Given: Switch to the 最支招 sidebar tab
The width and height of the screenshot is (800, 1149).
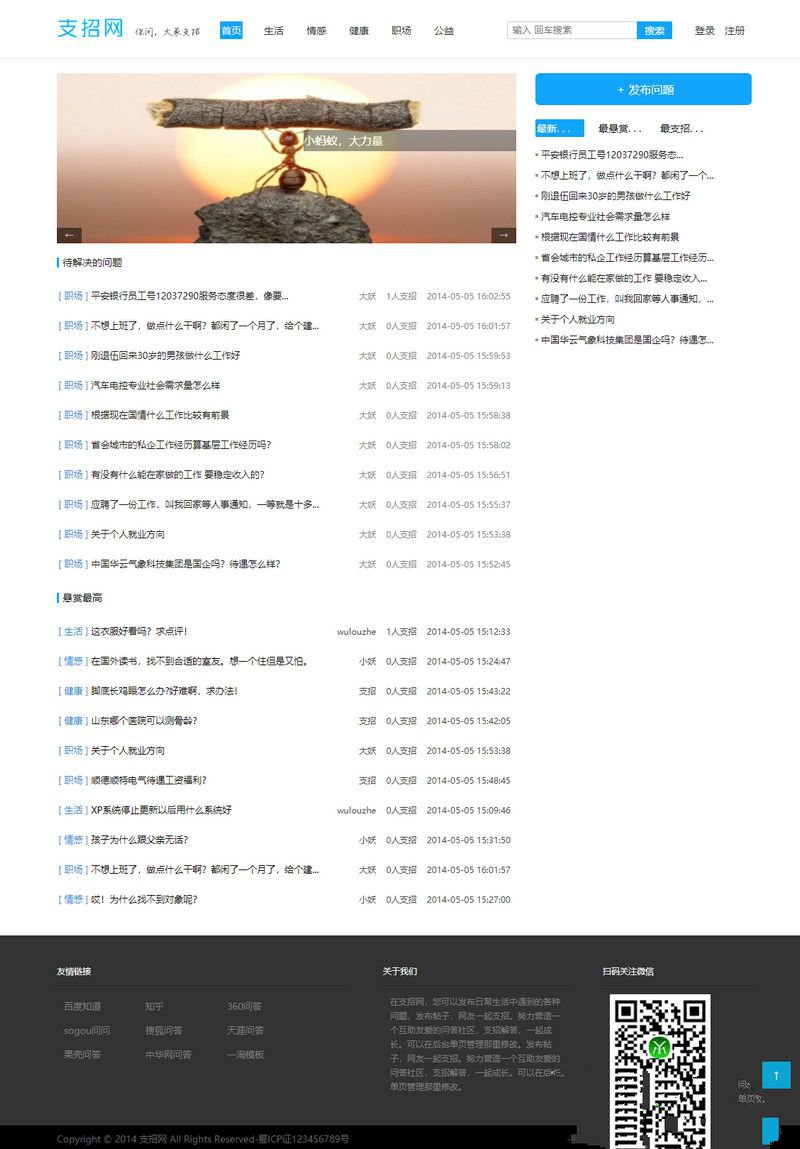Looking at the screenshot, I should coord(681,128).
